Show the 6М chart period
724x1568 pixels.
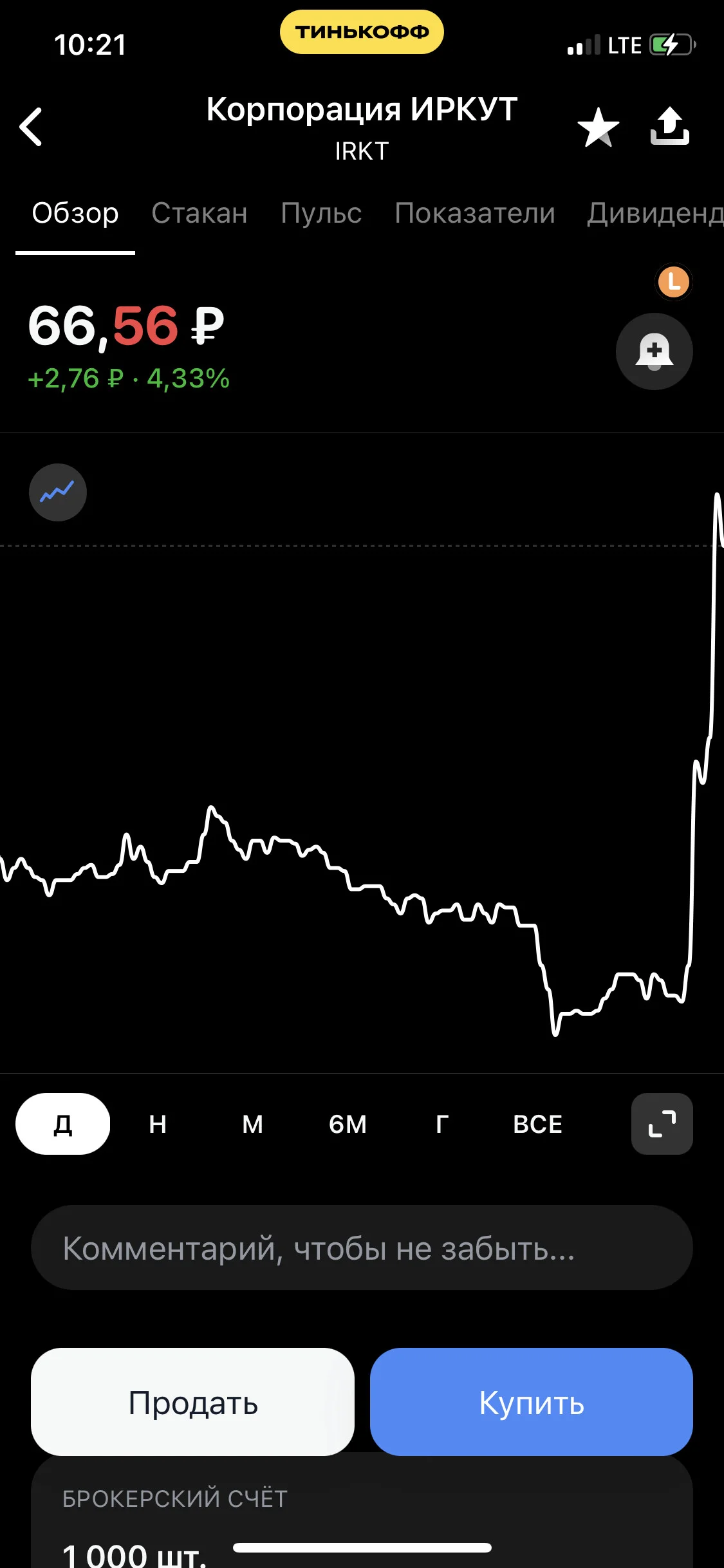pos(348,1124)
